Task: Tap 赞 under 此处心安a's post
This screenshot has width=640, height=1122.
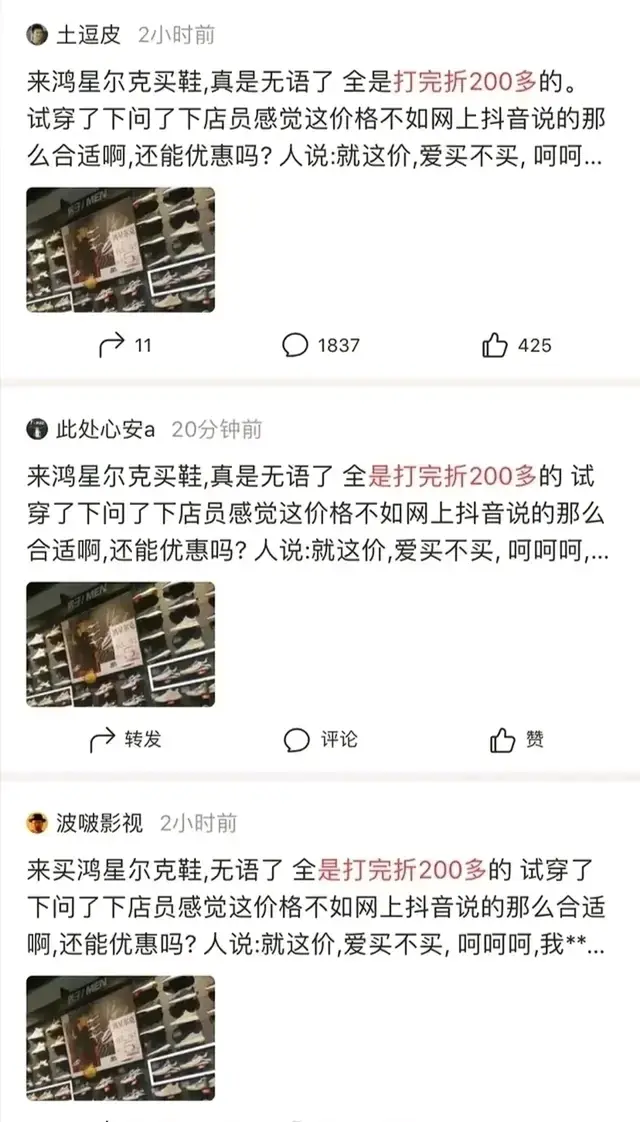Action: (x=517, y=740)
